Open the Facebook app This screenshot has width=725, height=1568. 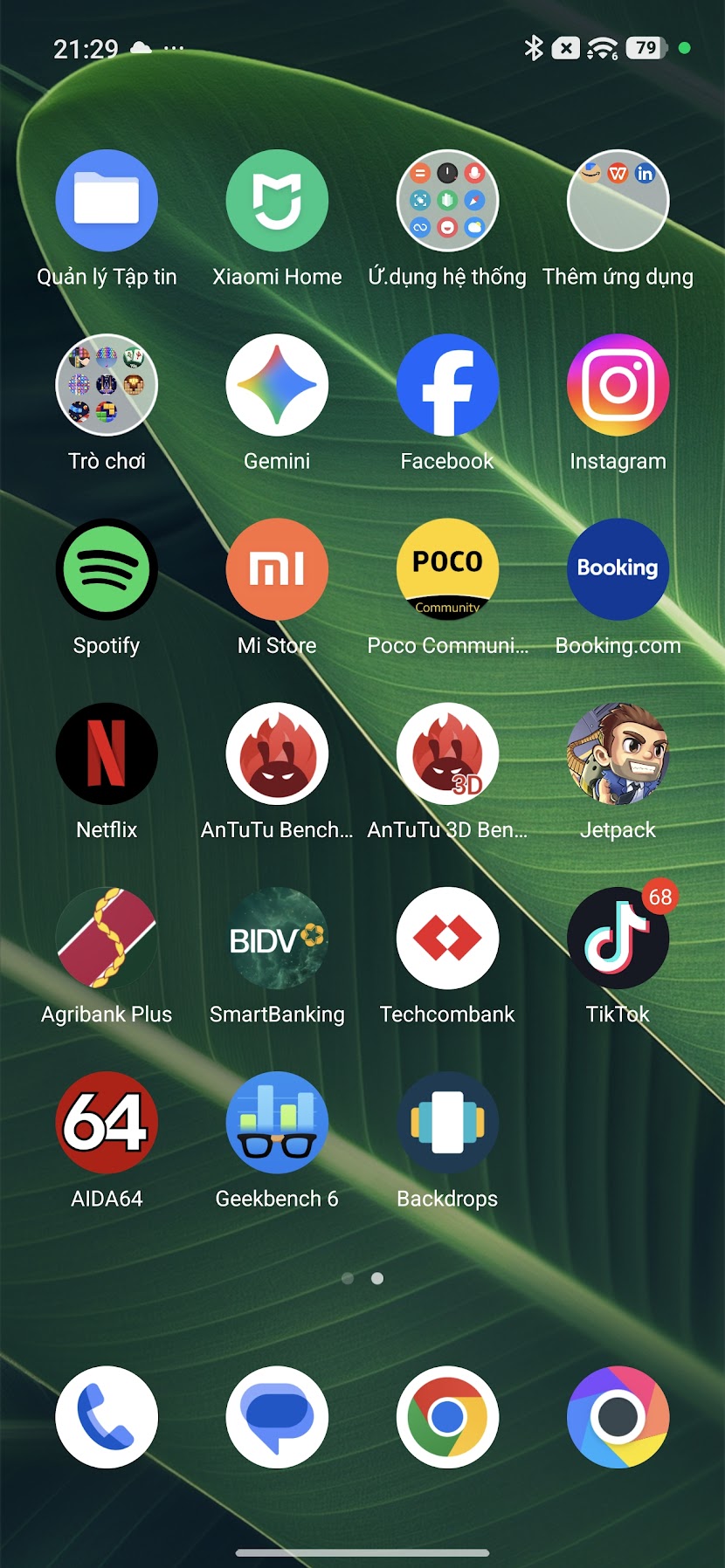(x=447, y=385)
